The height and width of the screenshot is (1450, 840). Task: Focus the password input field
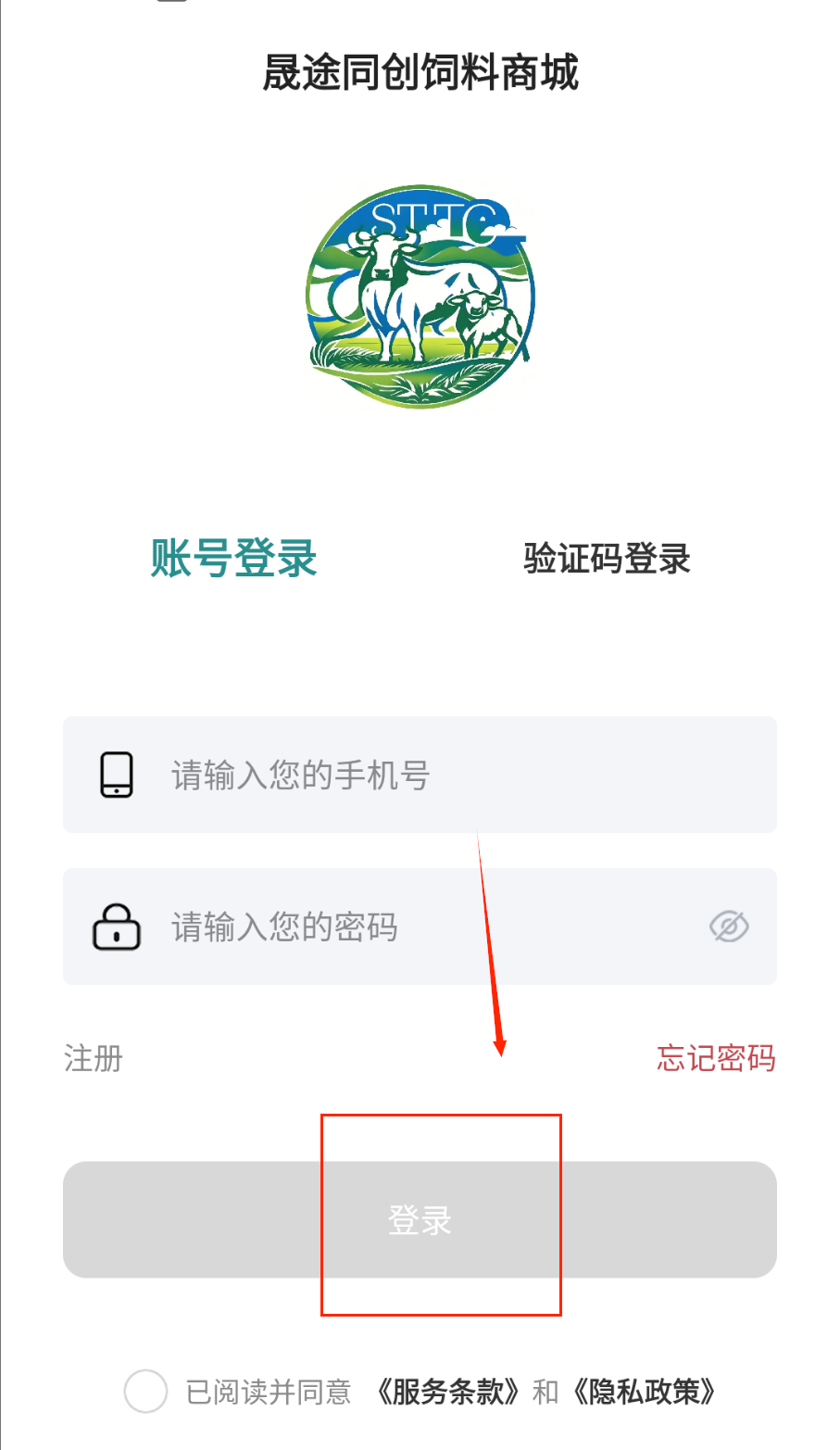point(417,927)
